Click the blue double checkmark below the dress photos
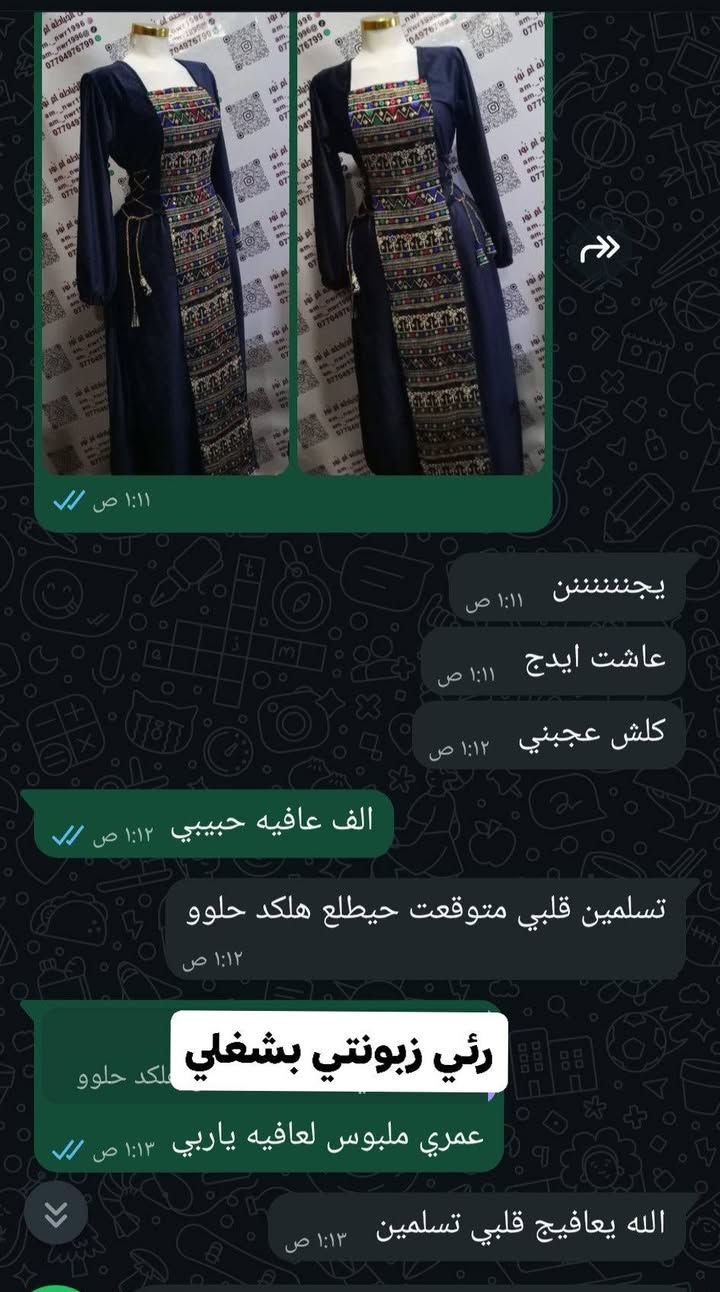The image size is (720, 1292). tap(68, 499)
